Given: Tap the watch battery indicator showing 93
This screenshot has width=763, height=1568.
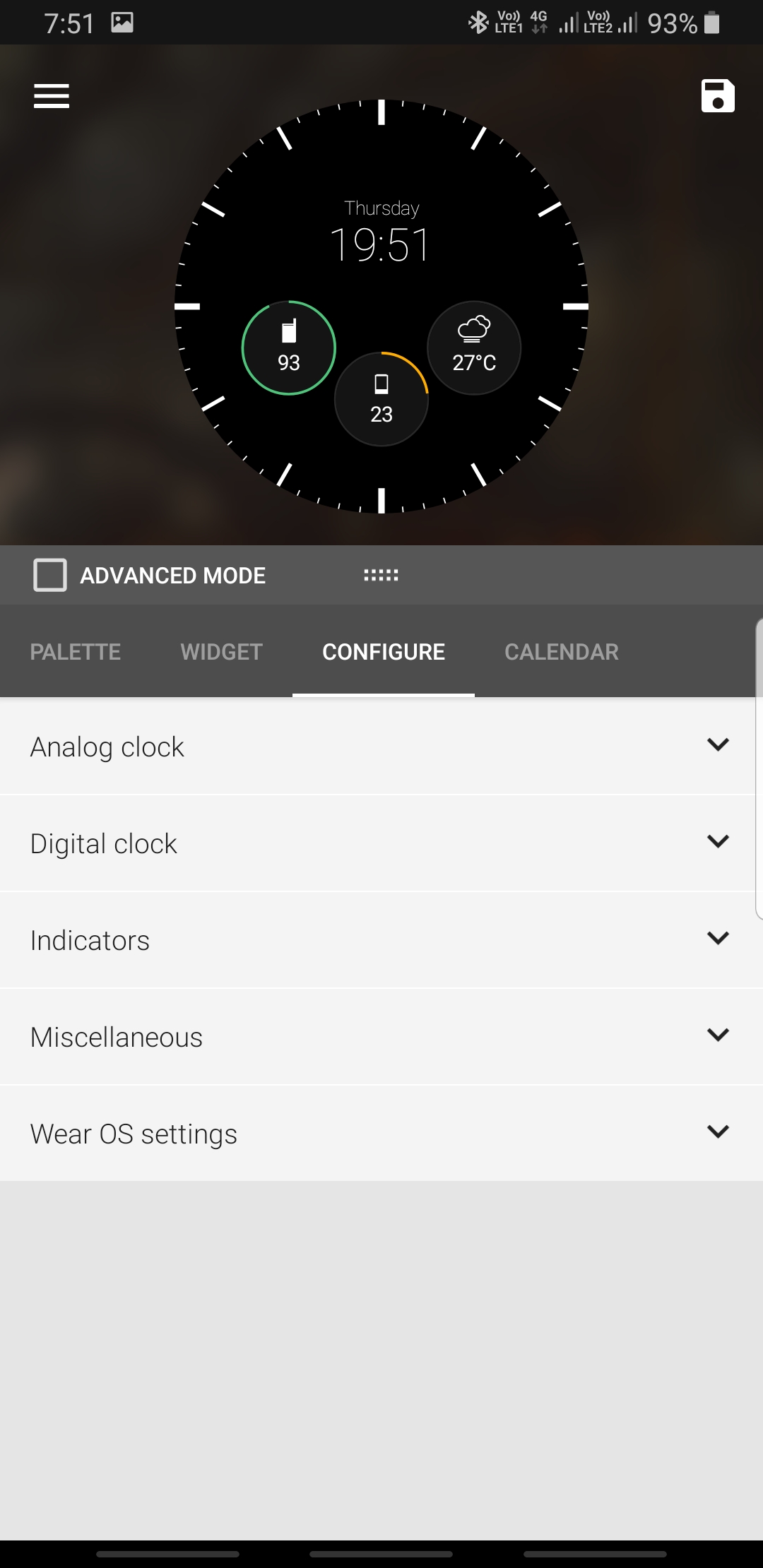Looking at the screenshot, I should [x=288, y=348].
